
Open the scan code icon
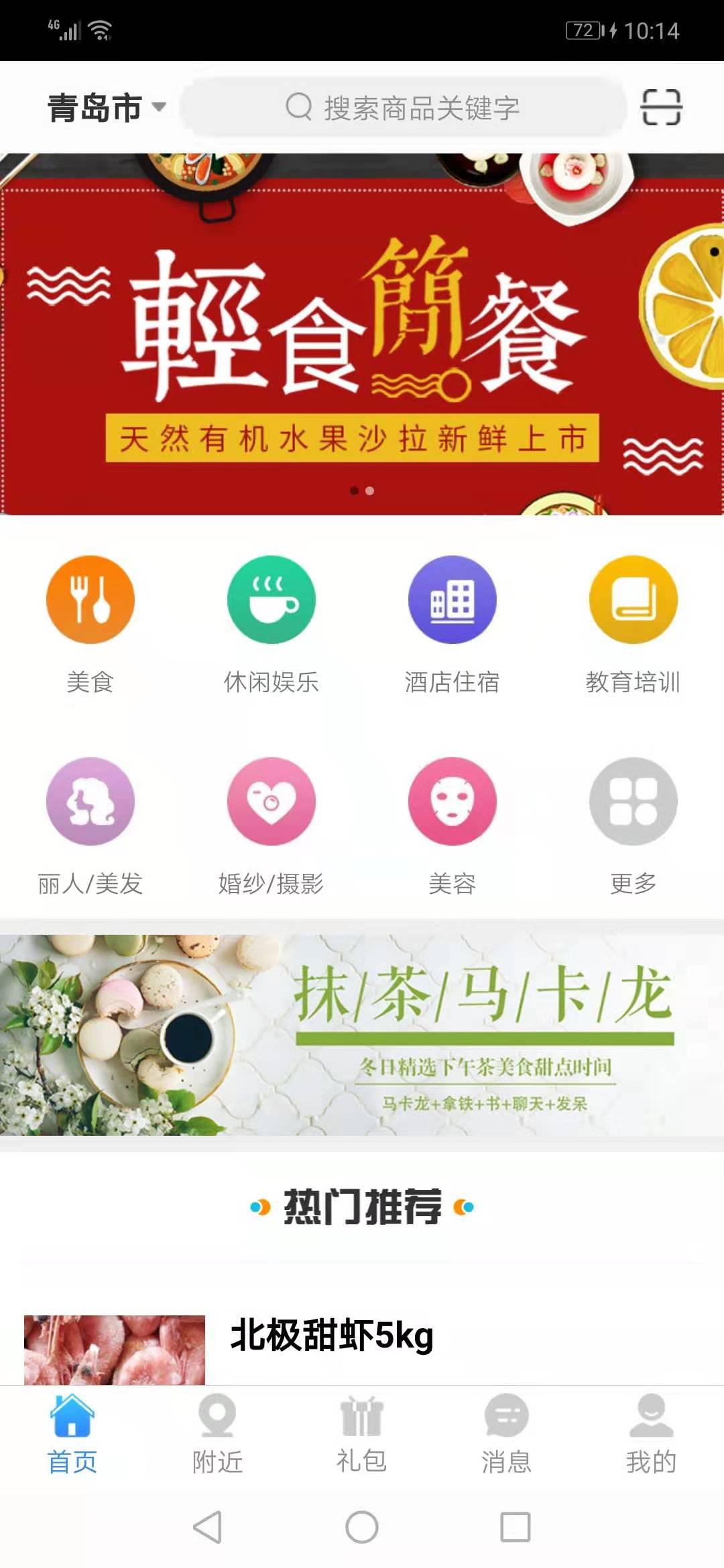[x=661, y=107]
